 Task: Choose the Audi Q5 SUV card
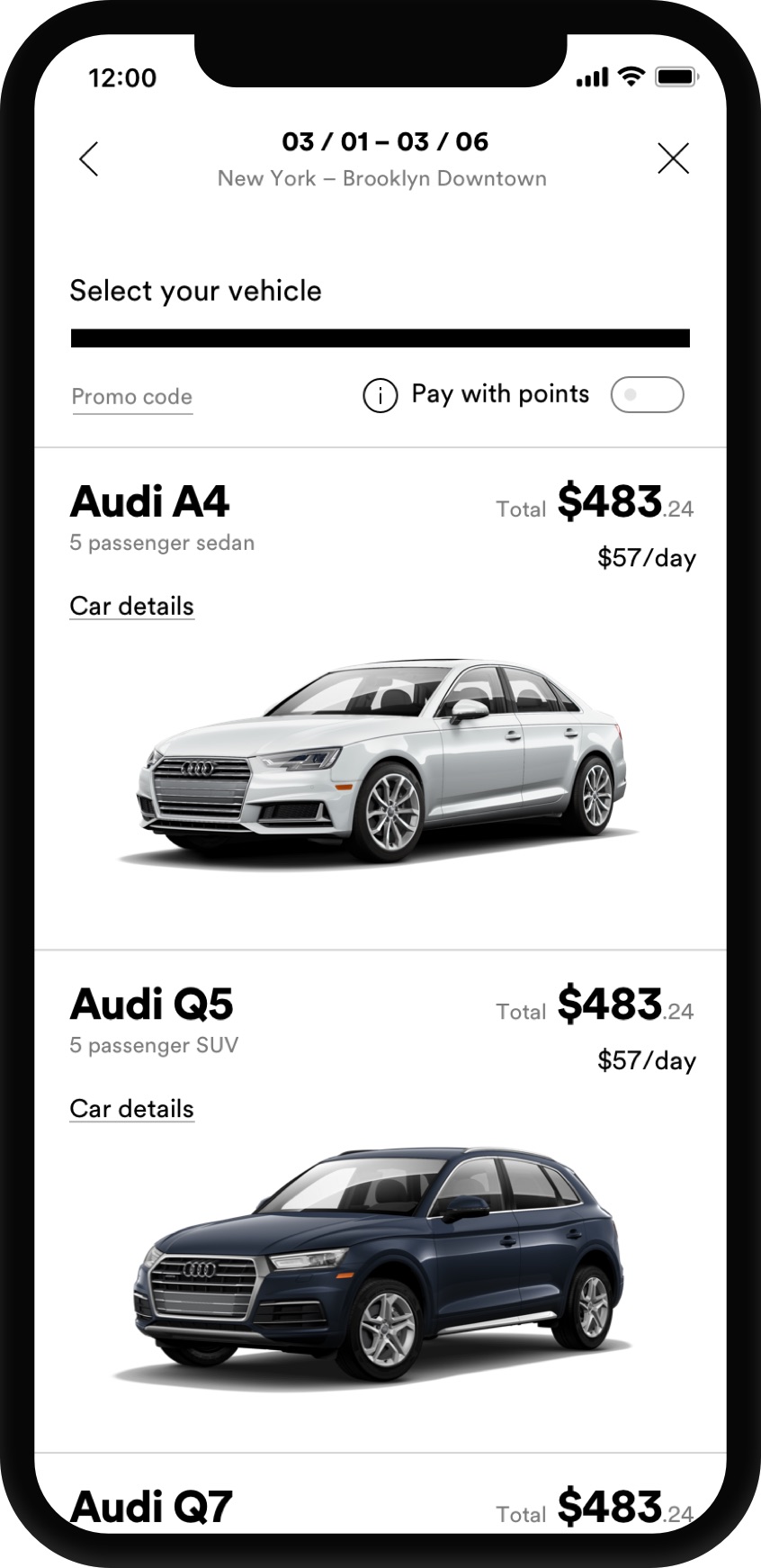(380, 1260)
